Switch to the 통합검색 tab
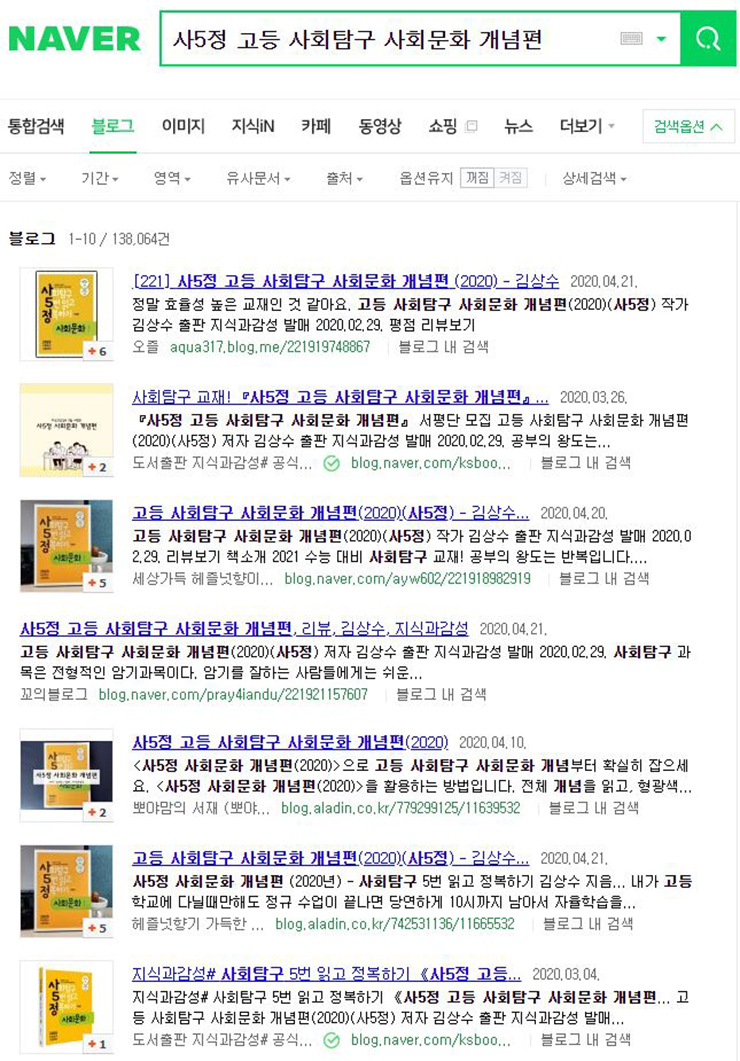The image size is (740, 1061). tap(36, 126)
